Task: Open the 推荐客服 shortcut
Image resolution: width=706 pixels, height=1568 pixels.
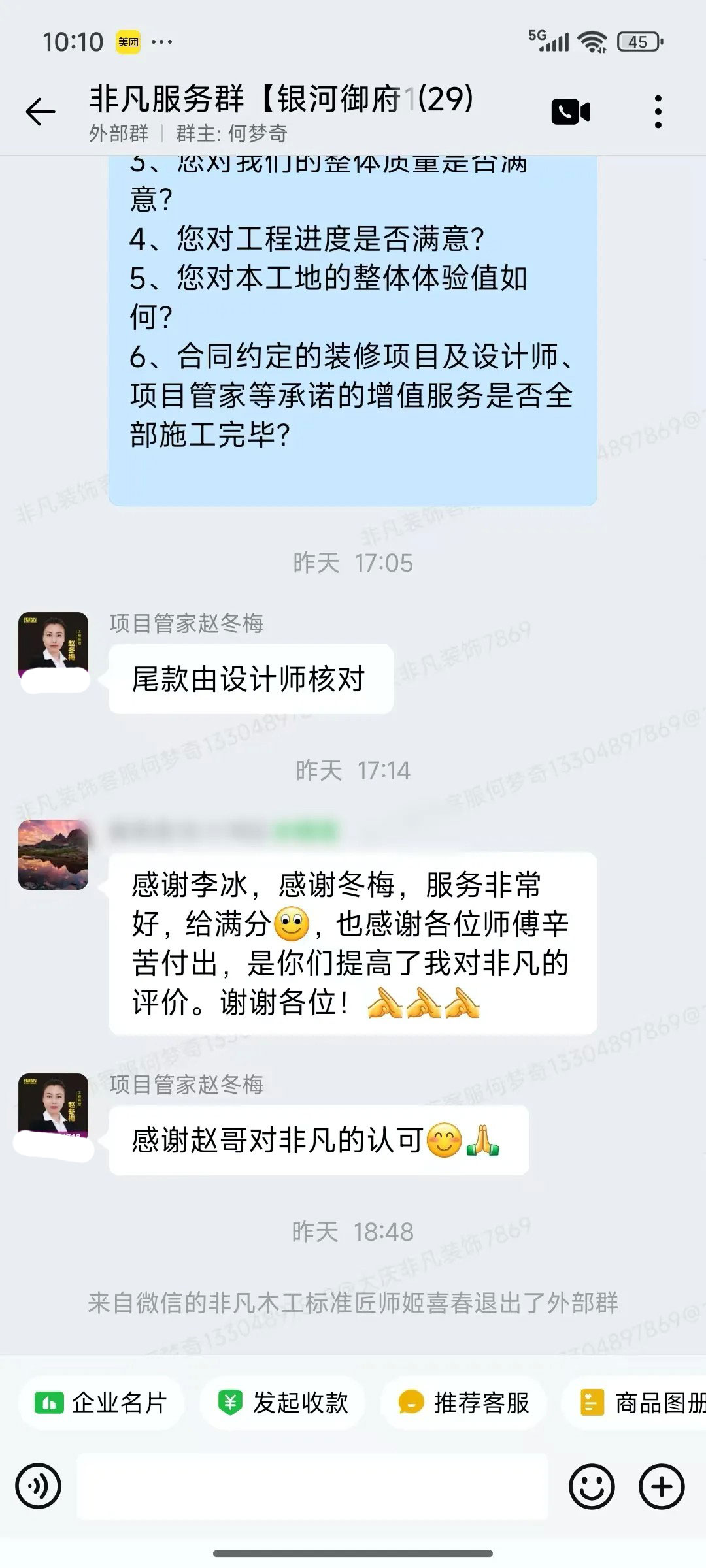Action: (464, 1403)
